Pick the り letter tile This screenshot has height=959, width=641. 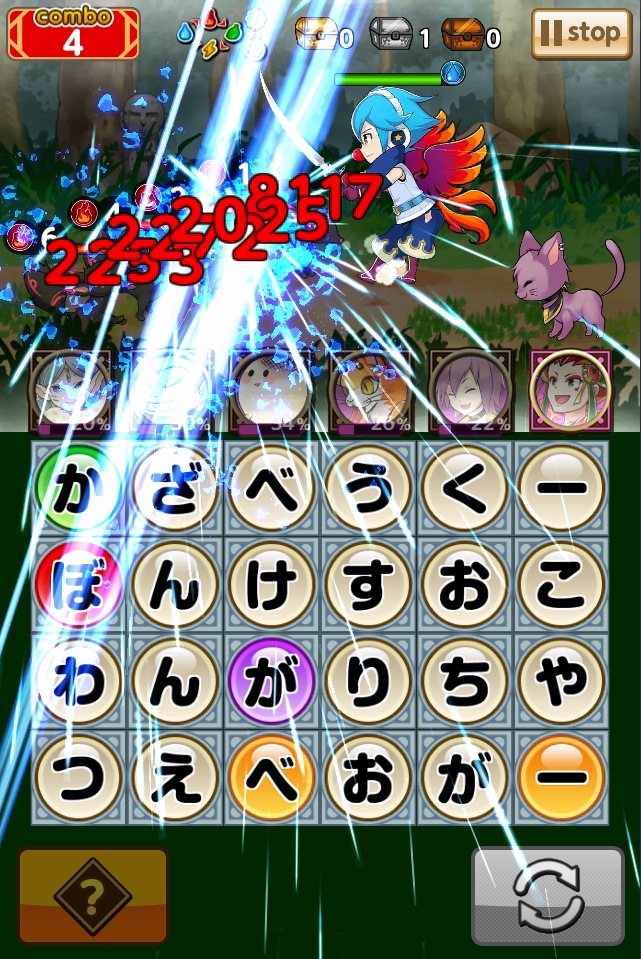click(x=369, y=684)
